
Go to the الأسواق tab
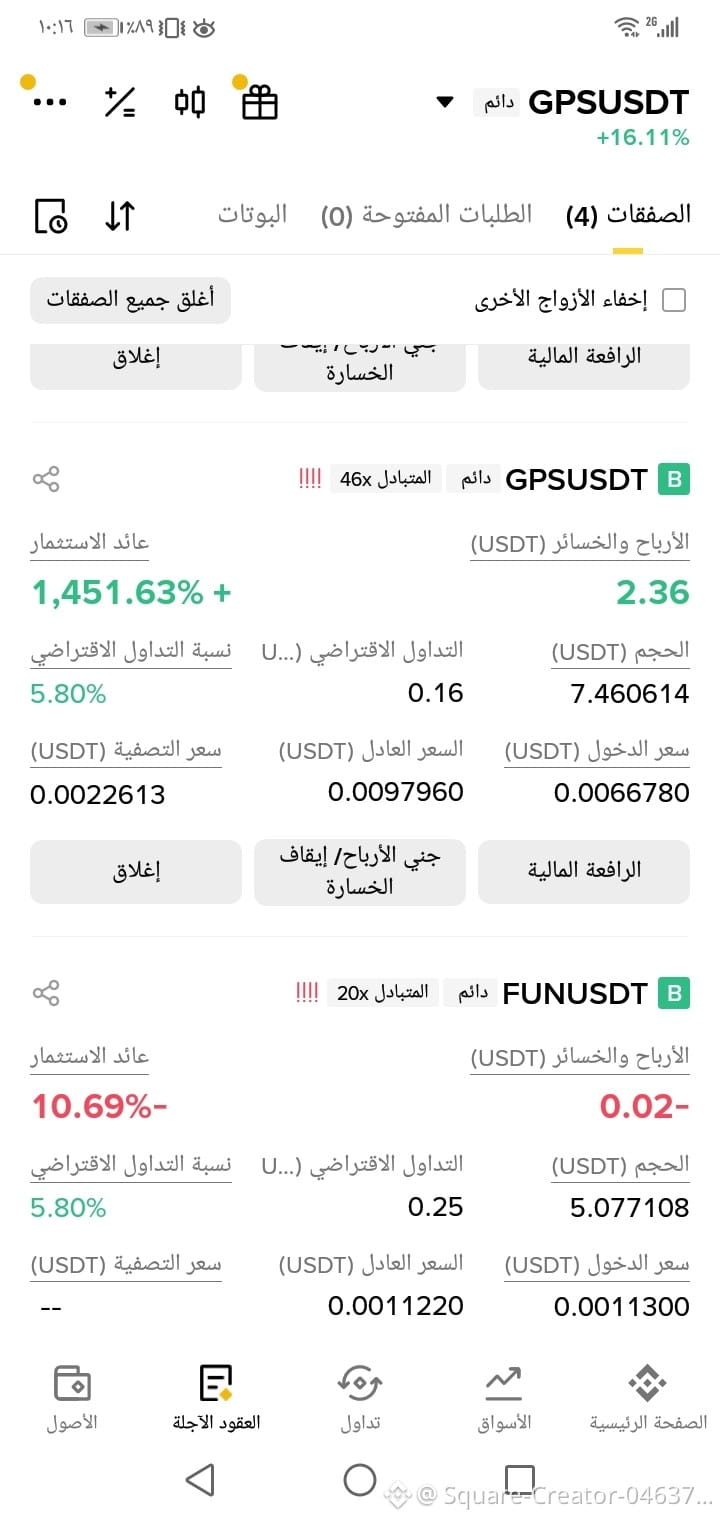504,1397
